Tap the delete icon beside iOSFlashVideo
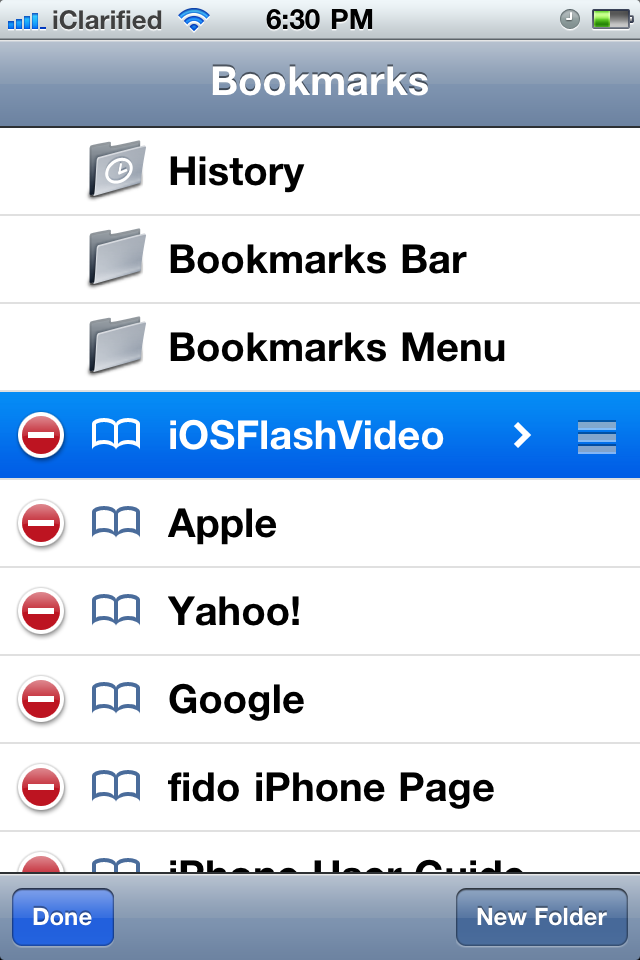This screenshot has height=960, width=640. coord(41,436)
